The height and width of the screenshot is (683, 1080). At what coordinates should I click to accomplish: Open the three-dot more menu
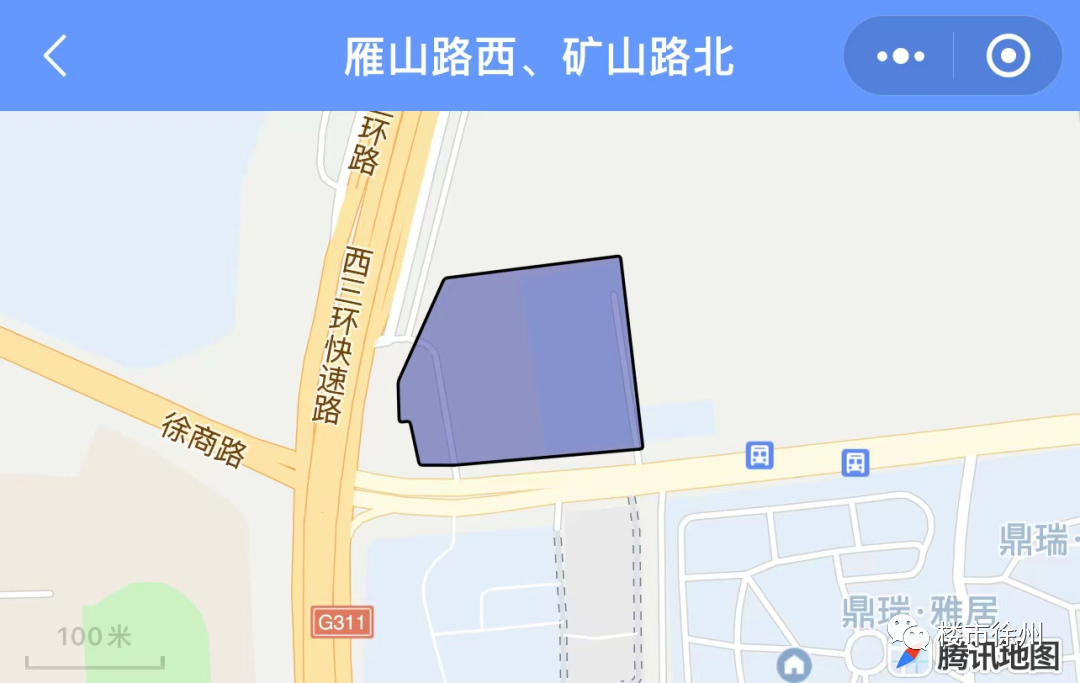900,56
